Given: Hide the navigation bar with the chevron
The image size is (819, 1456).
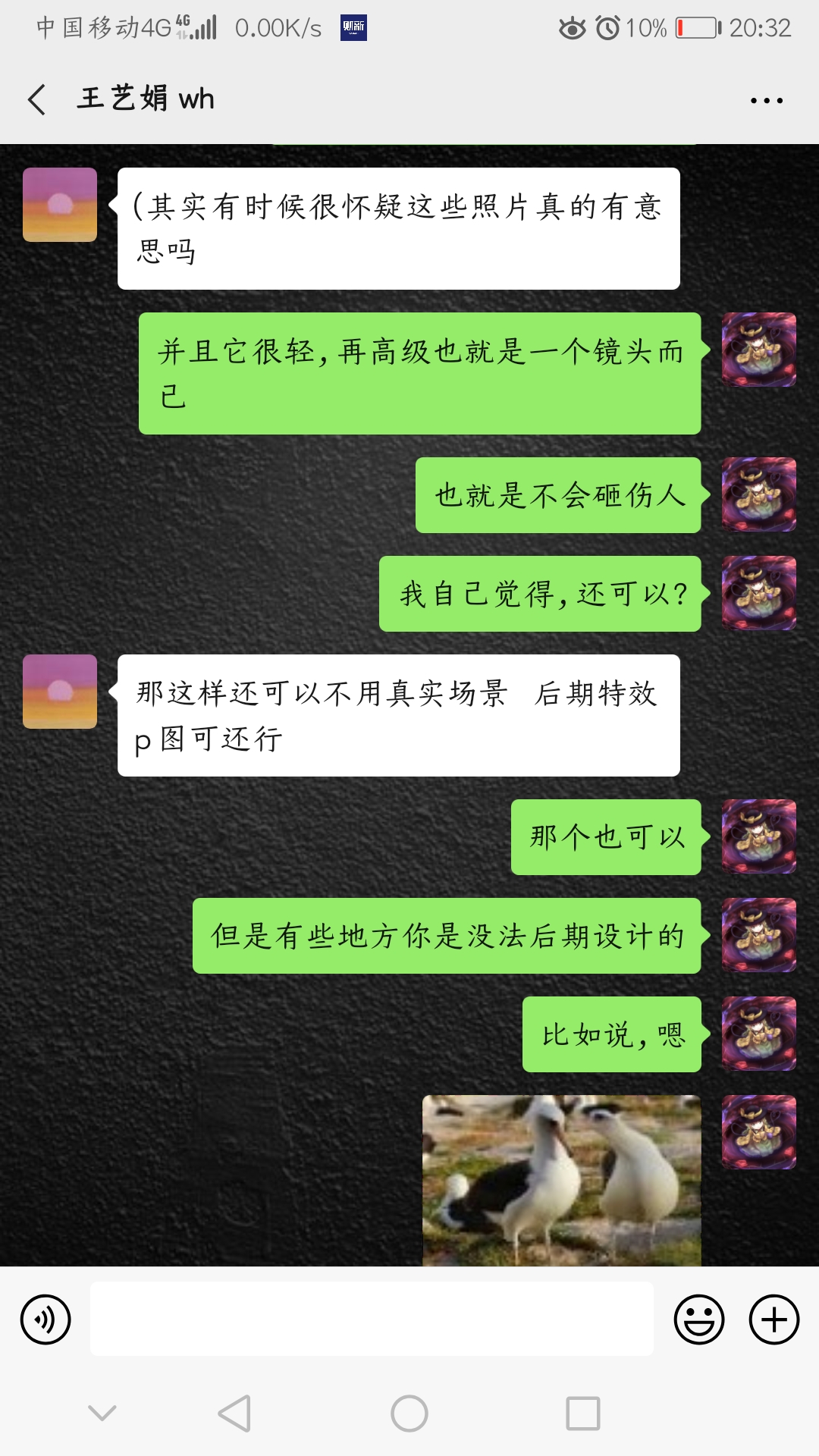Looking at the screenshot, I should [102, 1412].
